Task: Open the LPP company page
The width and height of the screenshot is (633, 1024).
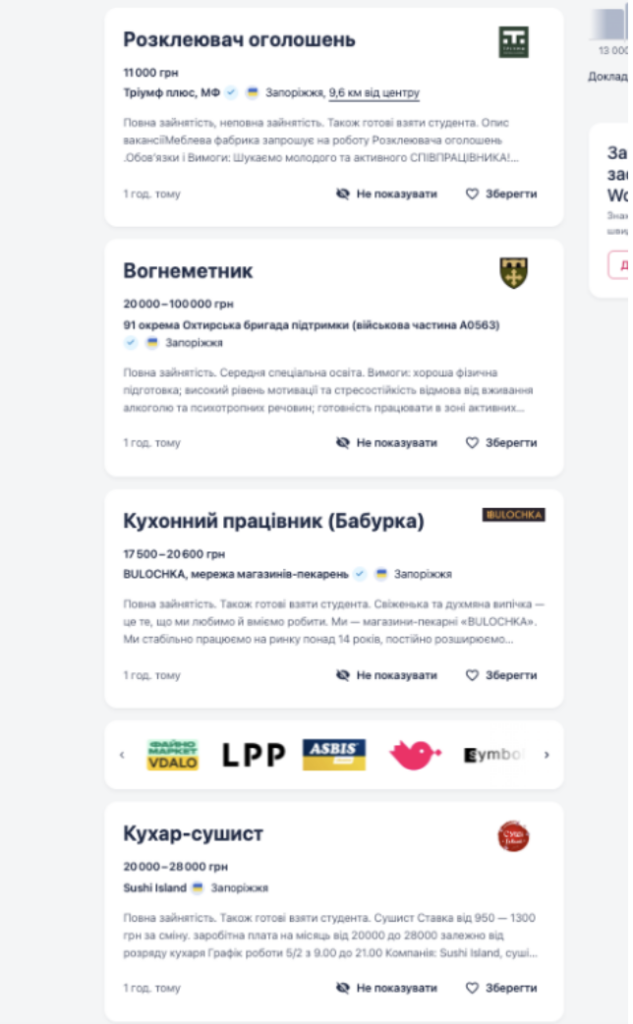Action: pos(253,755)
